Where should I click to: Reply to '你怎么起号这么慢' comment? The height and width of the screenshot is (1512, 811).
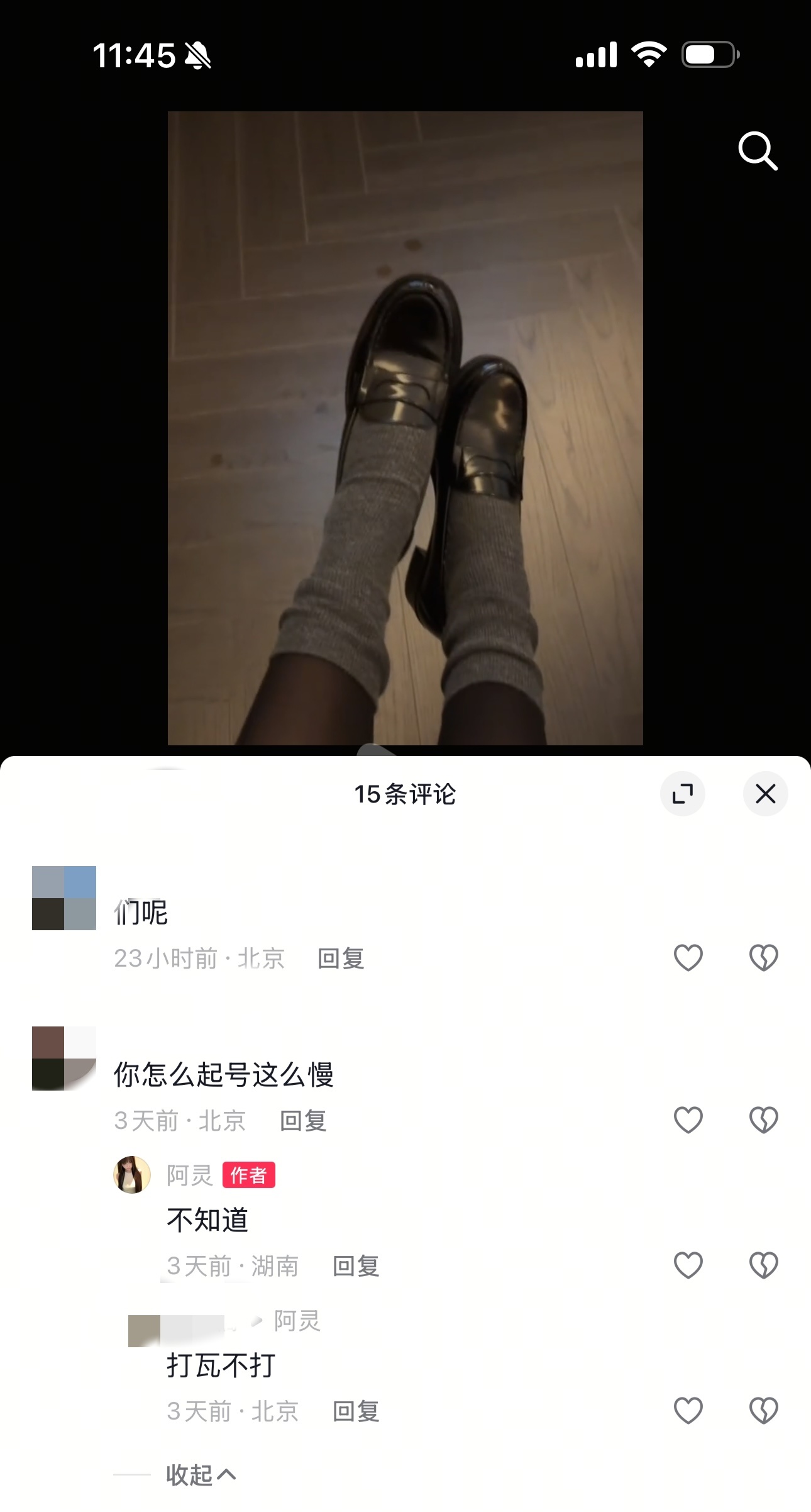coord(303,1121)
